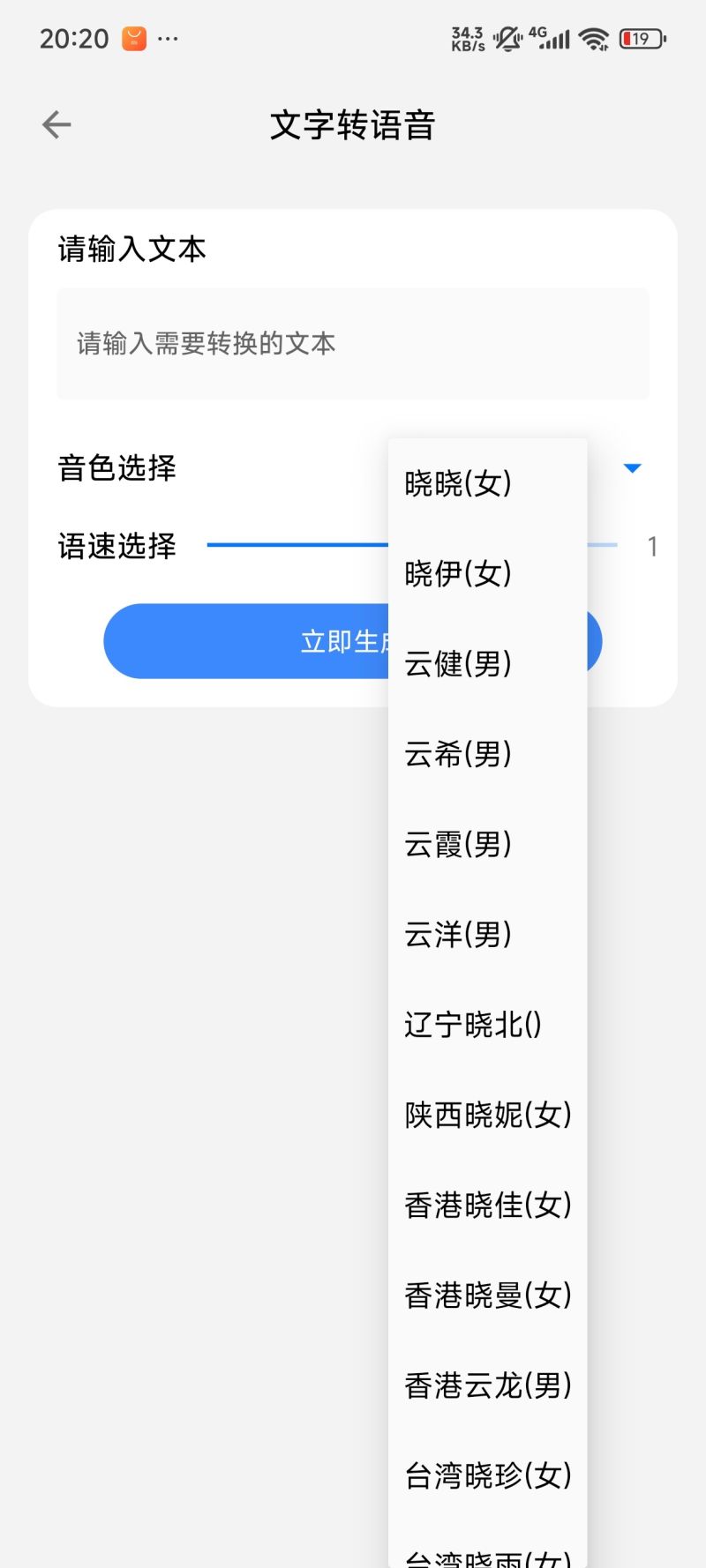Viewport: 706px width, 1568px height.
Task: Go back using the arrow icon
Action: (56, 125)
